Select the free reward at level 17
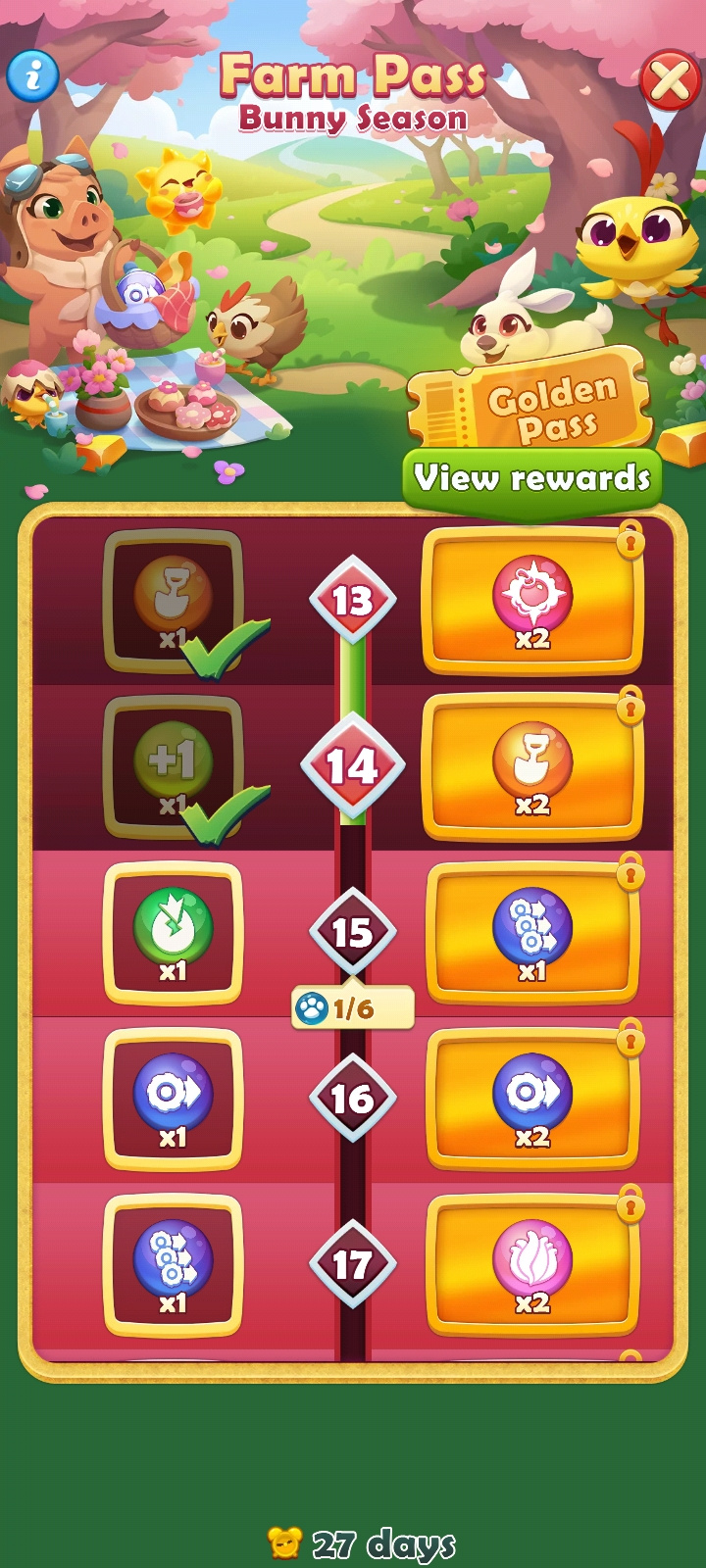This screenshot has width=706, height=1568. tap(174, 1266)
